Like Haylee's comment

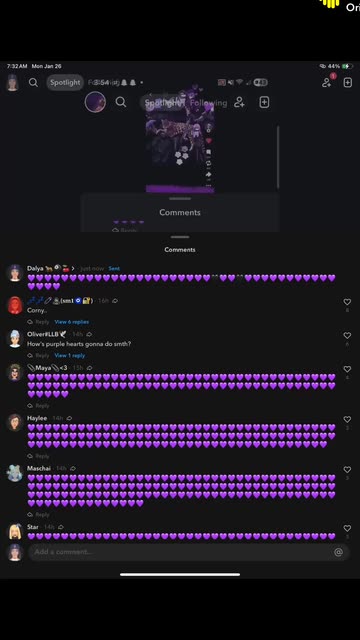click(x=347, y=419)
